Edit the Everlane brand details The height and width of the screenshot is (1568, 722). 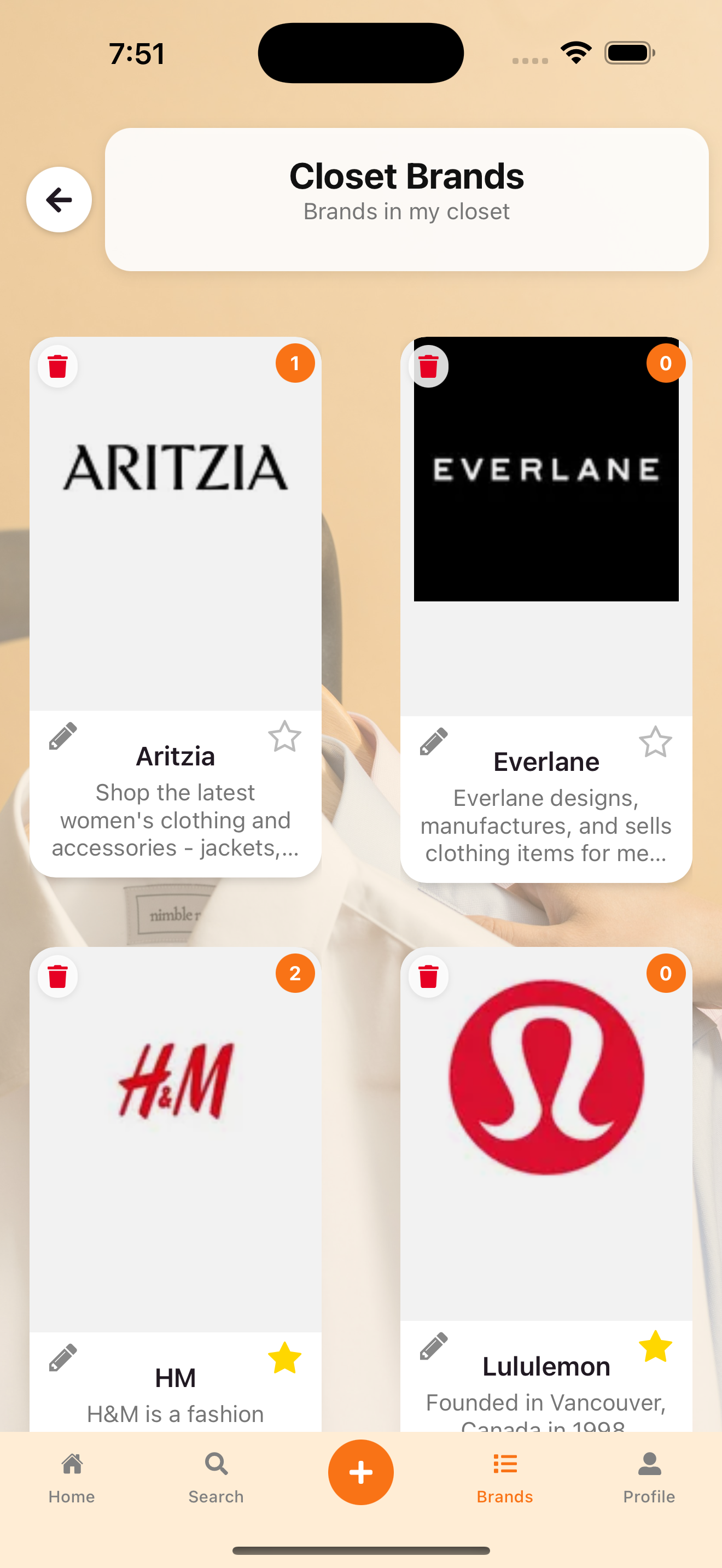(433, 741)
